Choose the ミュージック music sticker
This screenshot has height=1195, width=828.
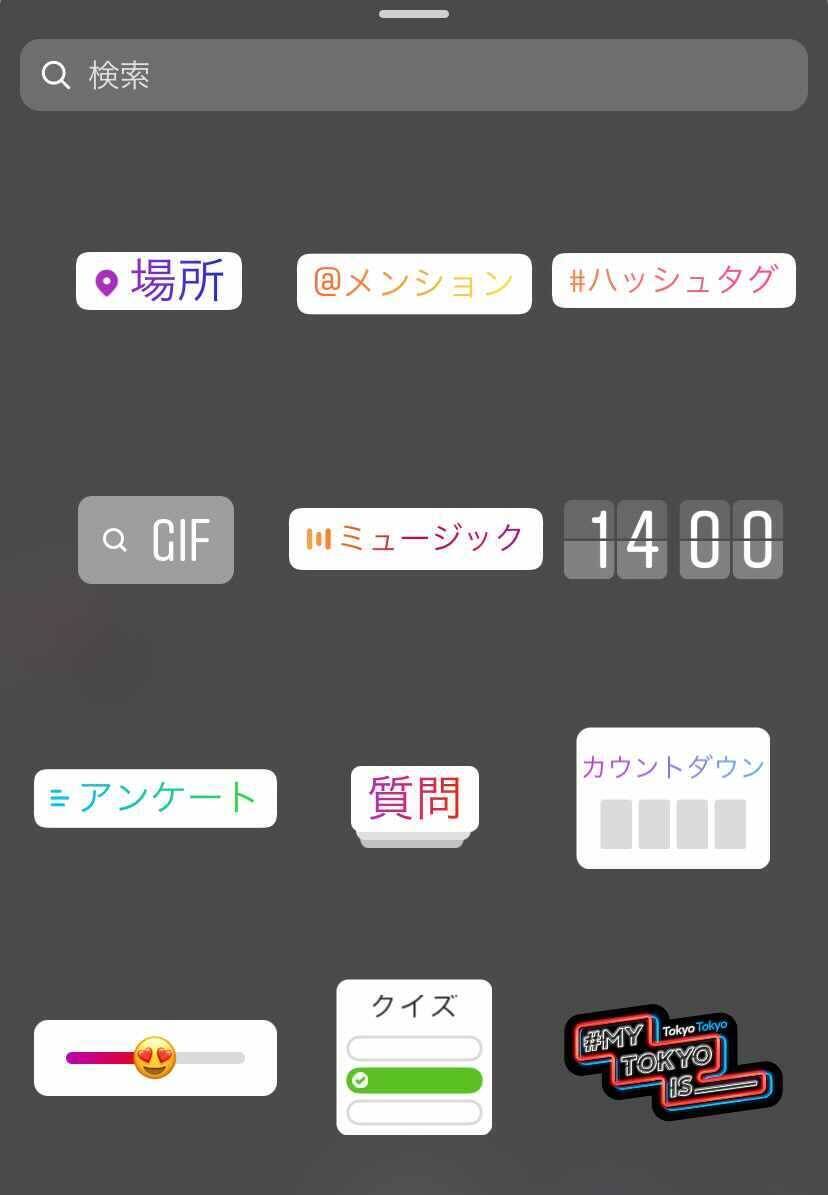[x=415, y=539]
